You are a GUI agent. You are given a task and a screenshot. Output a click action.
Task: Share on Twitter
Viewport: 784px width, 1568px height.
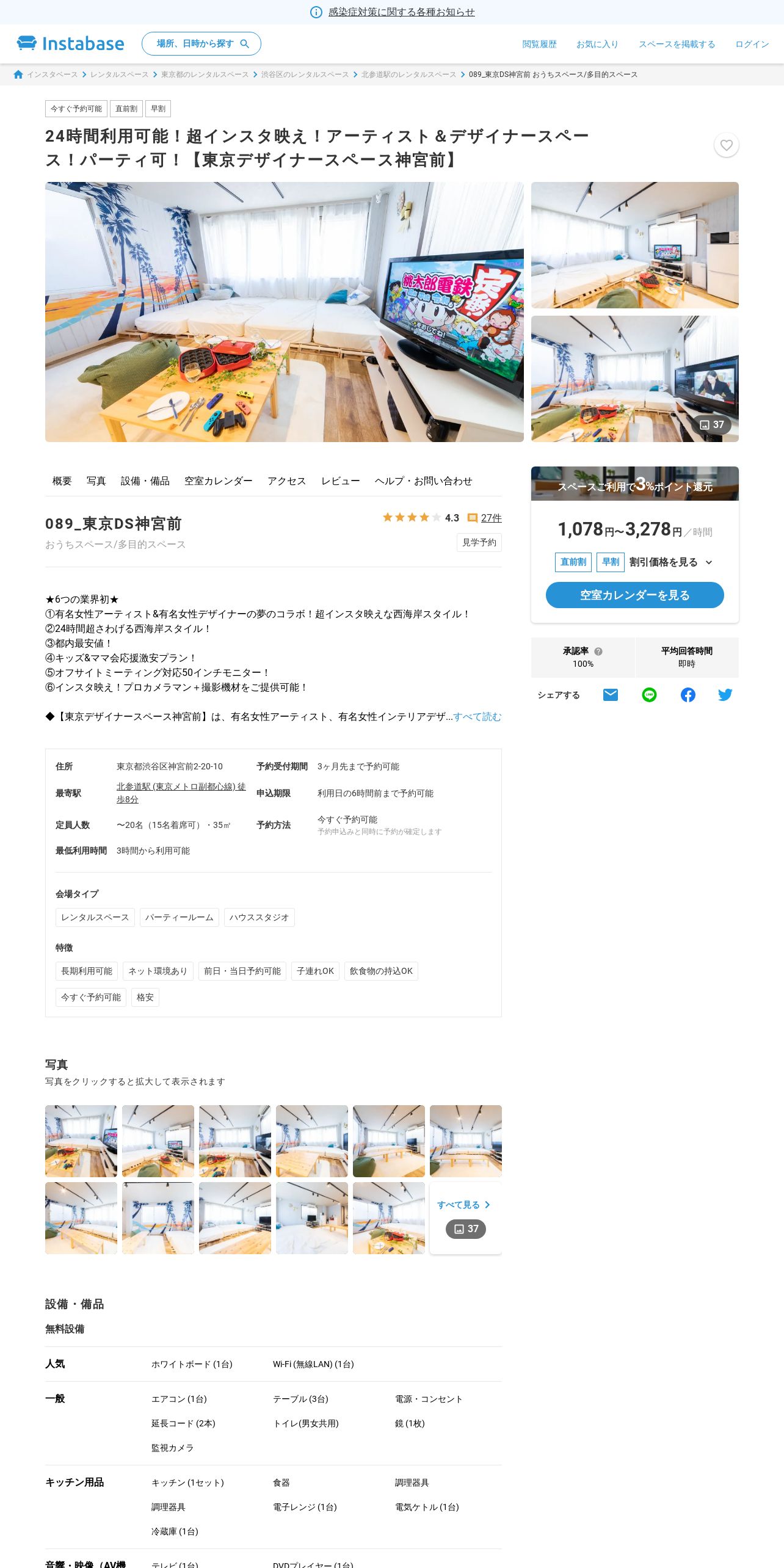click(x=725, y=695)
